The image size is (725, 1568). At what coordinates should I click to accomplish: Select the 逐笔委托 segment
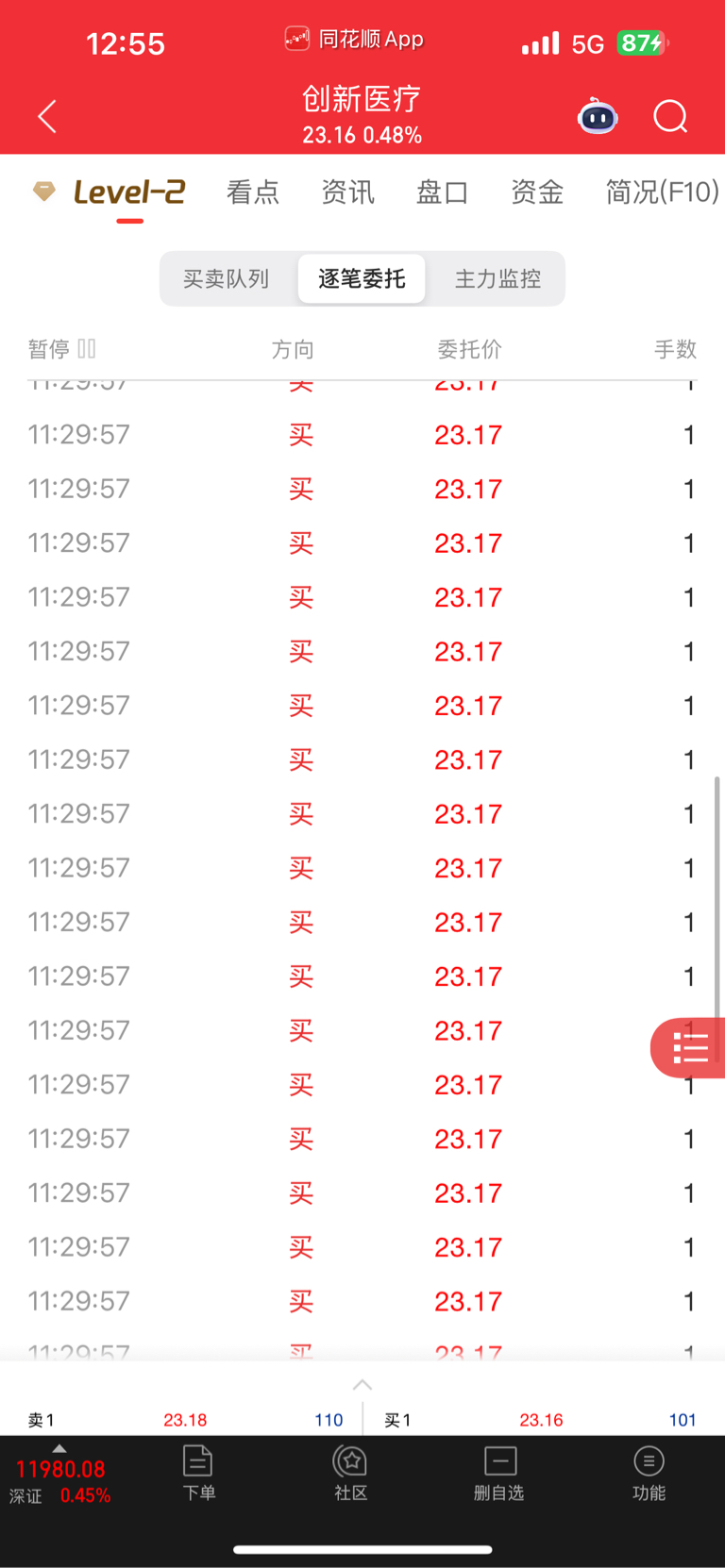pyautogui.click(x=362, y=278)
